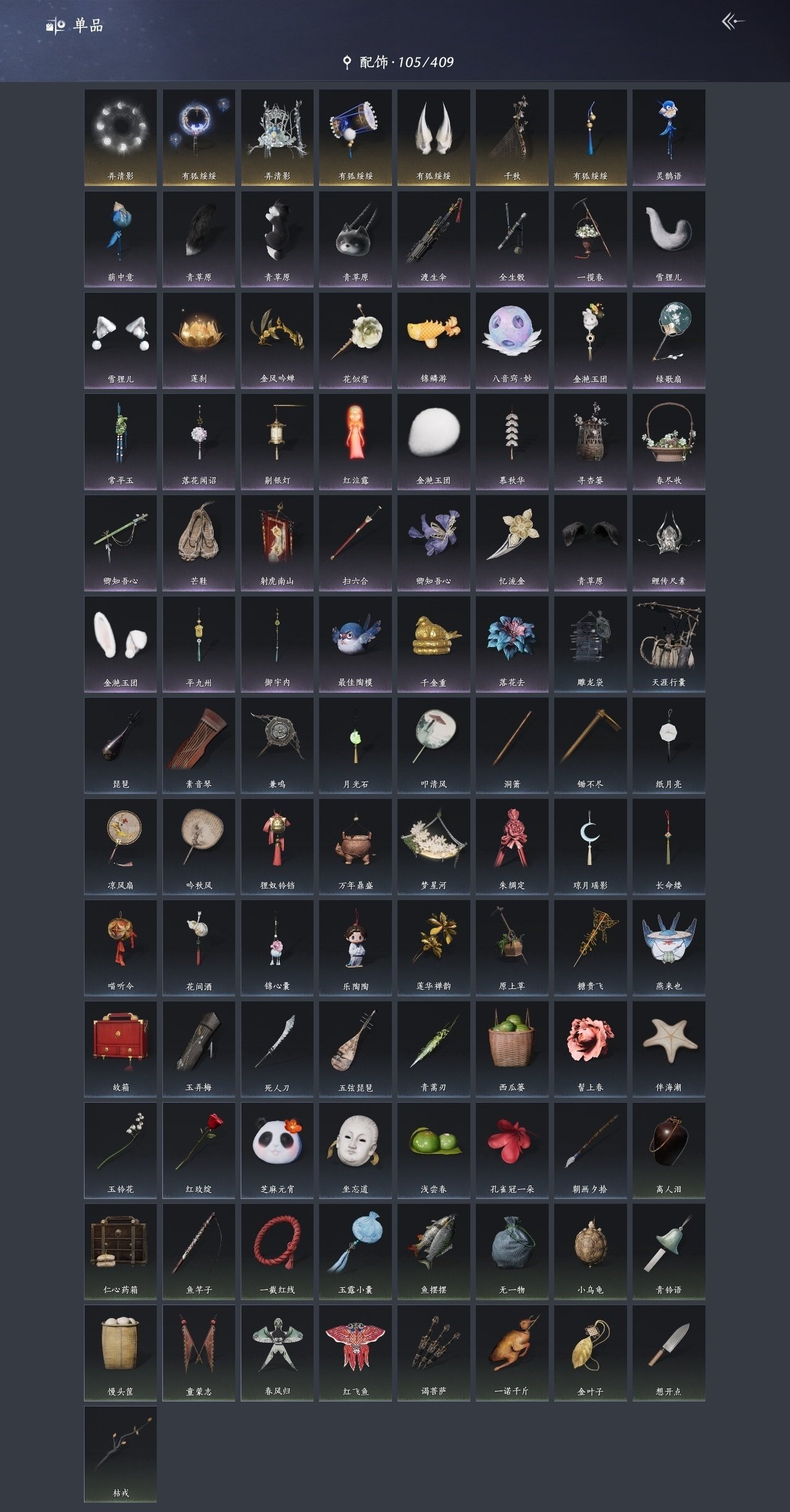Screen dimensions: 790x1512
Task: Choose the 芒鞋 straw shoes item
Action: (x=198, y=542)
